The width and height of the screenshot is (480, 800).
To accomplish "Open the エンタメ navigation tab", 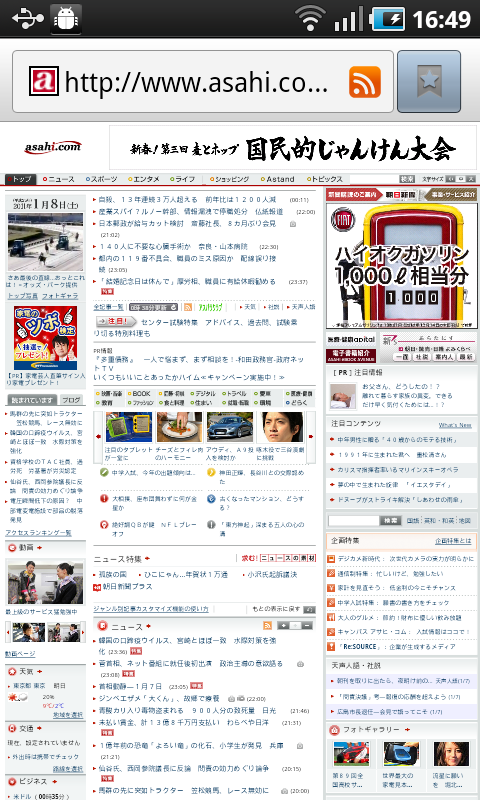I will 144,179.
